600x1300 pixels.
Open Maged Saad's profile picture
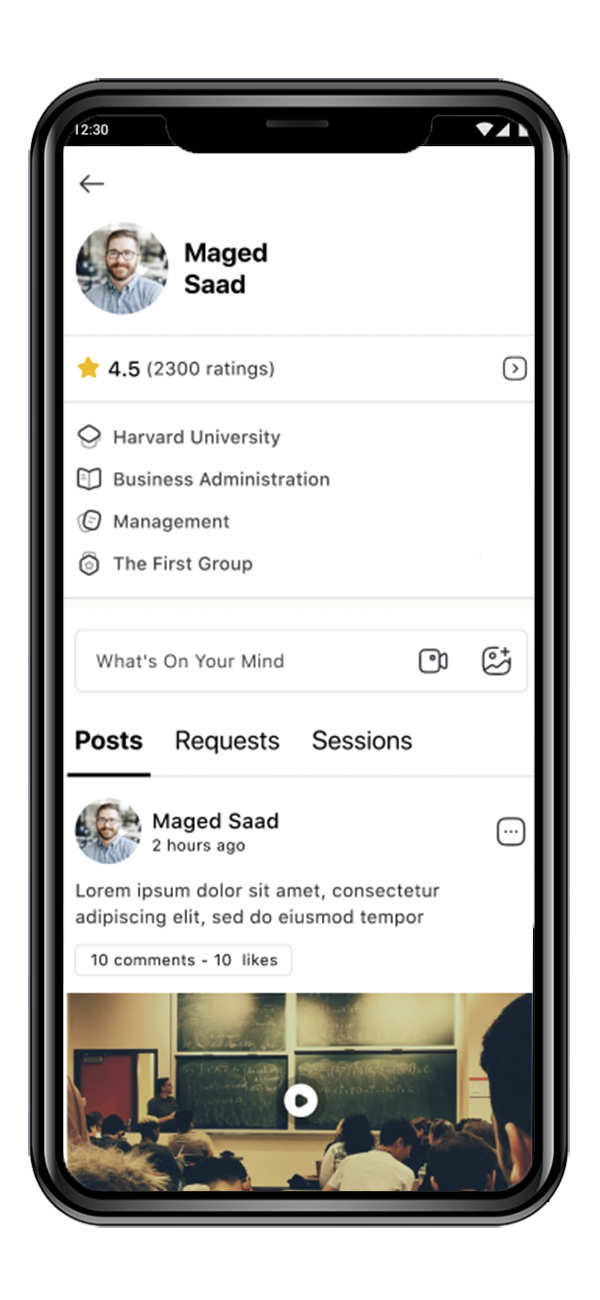click(x=122, y=268)
